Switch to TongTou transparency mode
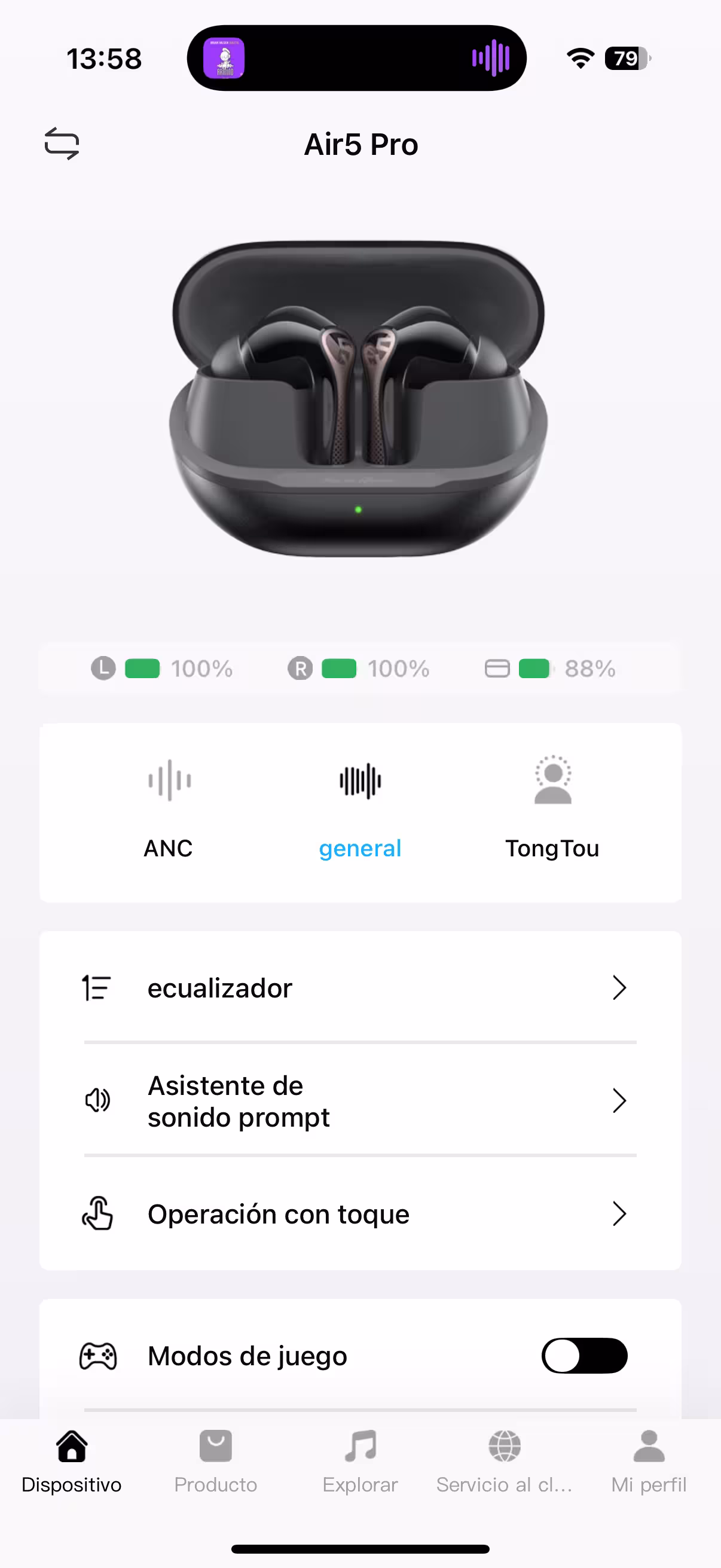The image size is (721, 1568). click(552, 807)
